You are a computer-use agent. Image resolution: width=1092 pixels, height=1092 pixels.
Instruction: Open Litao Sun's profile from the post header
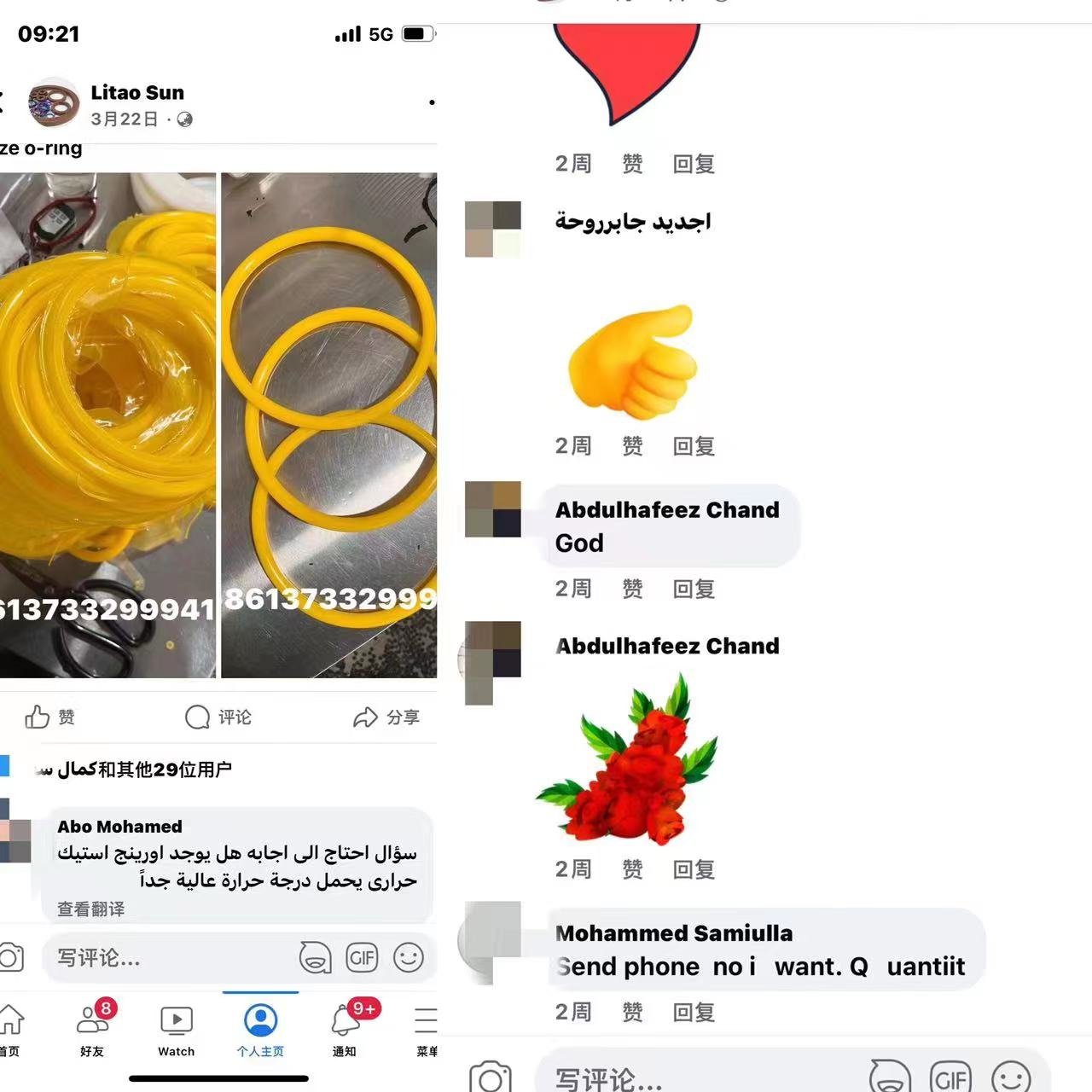[x=137, y=92]
